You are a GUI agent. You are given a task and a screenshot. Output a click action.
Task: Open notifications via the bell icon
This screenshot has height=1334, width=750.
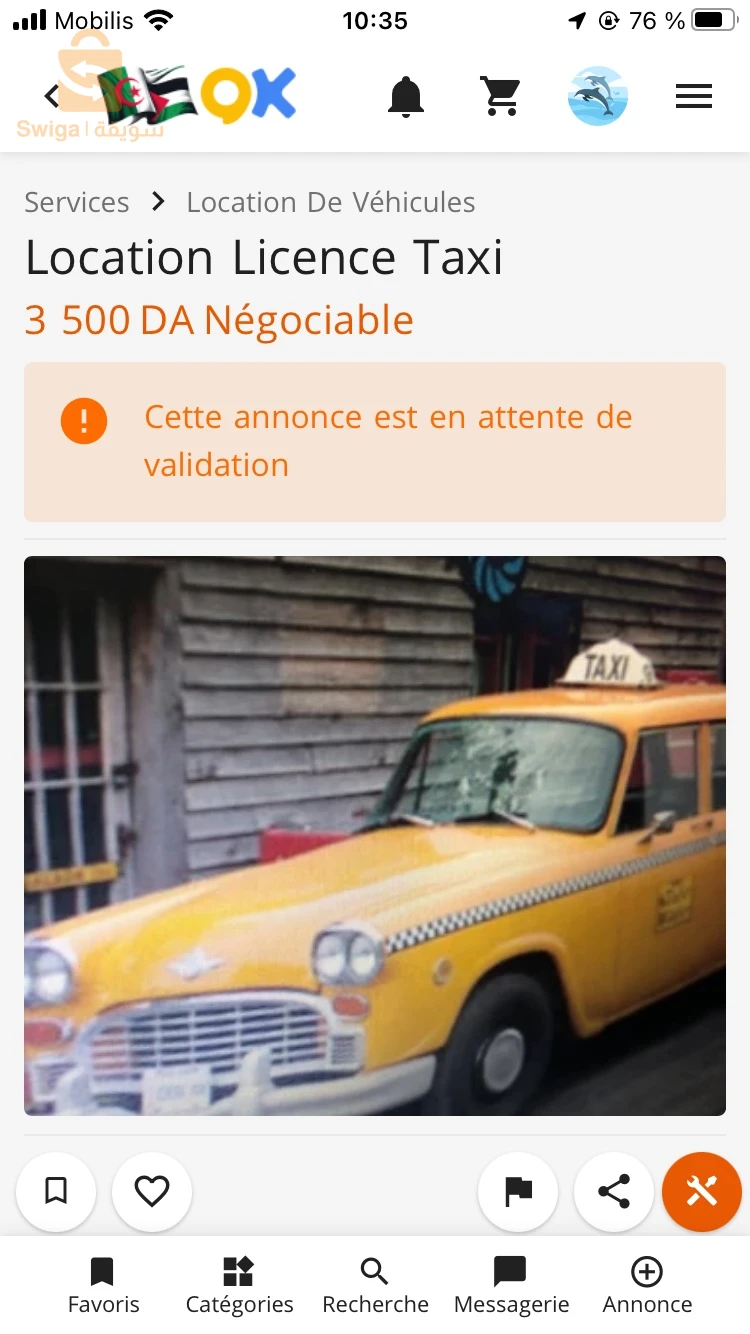click(406, 95)
